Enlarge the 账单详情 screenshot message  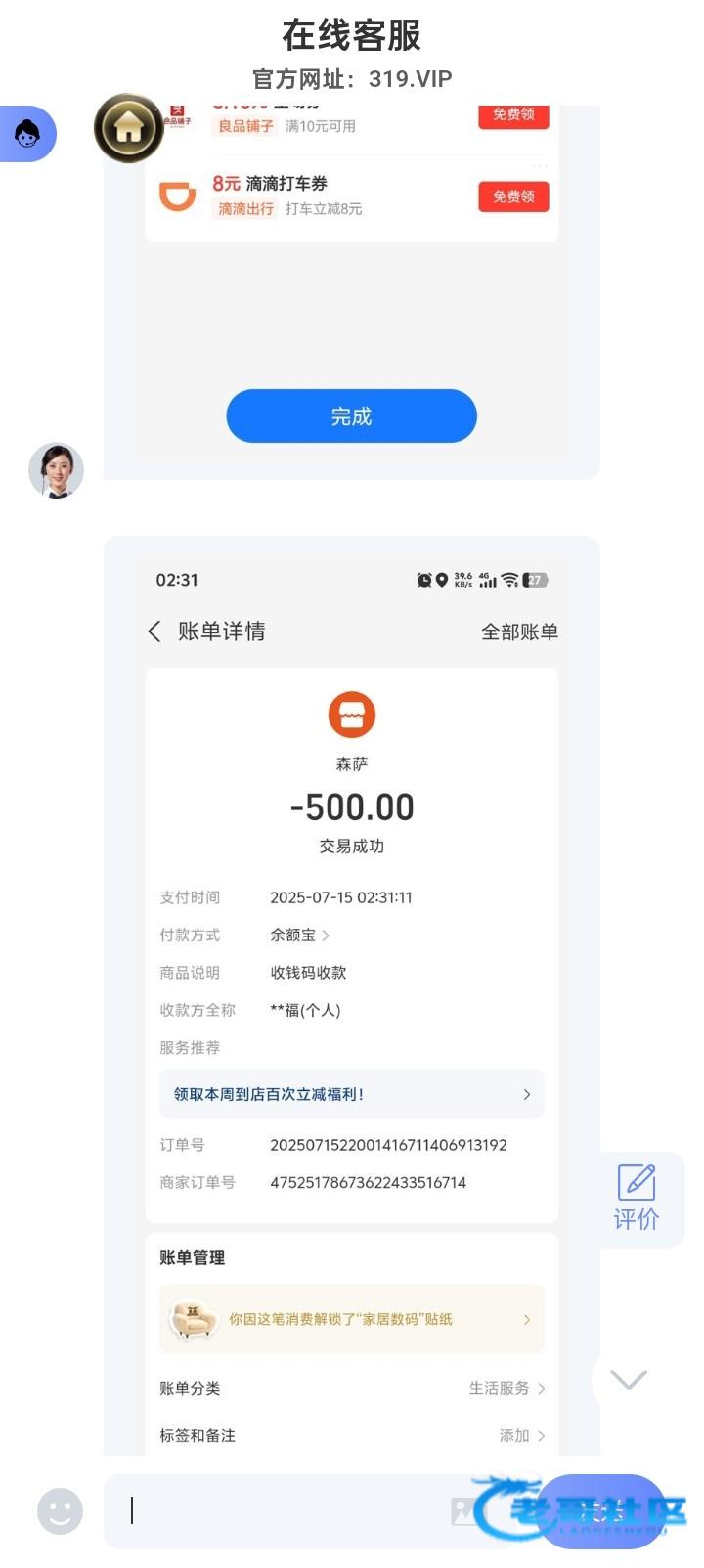tap(351, 978)
